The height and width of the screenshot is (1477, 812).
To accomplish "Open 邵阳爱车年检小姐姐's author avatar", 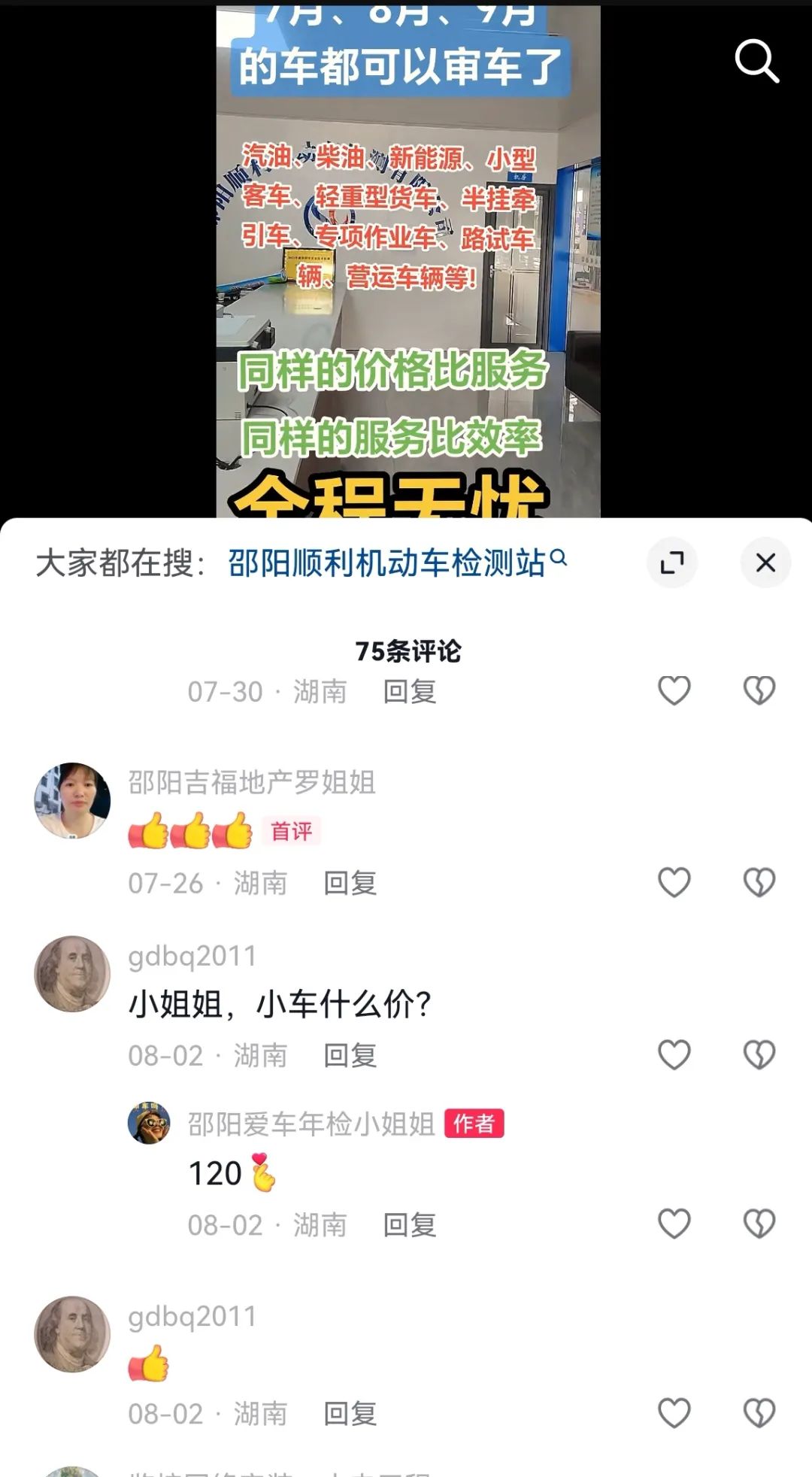I will [x=149, y=1123].
